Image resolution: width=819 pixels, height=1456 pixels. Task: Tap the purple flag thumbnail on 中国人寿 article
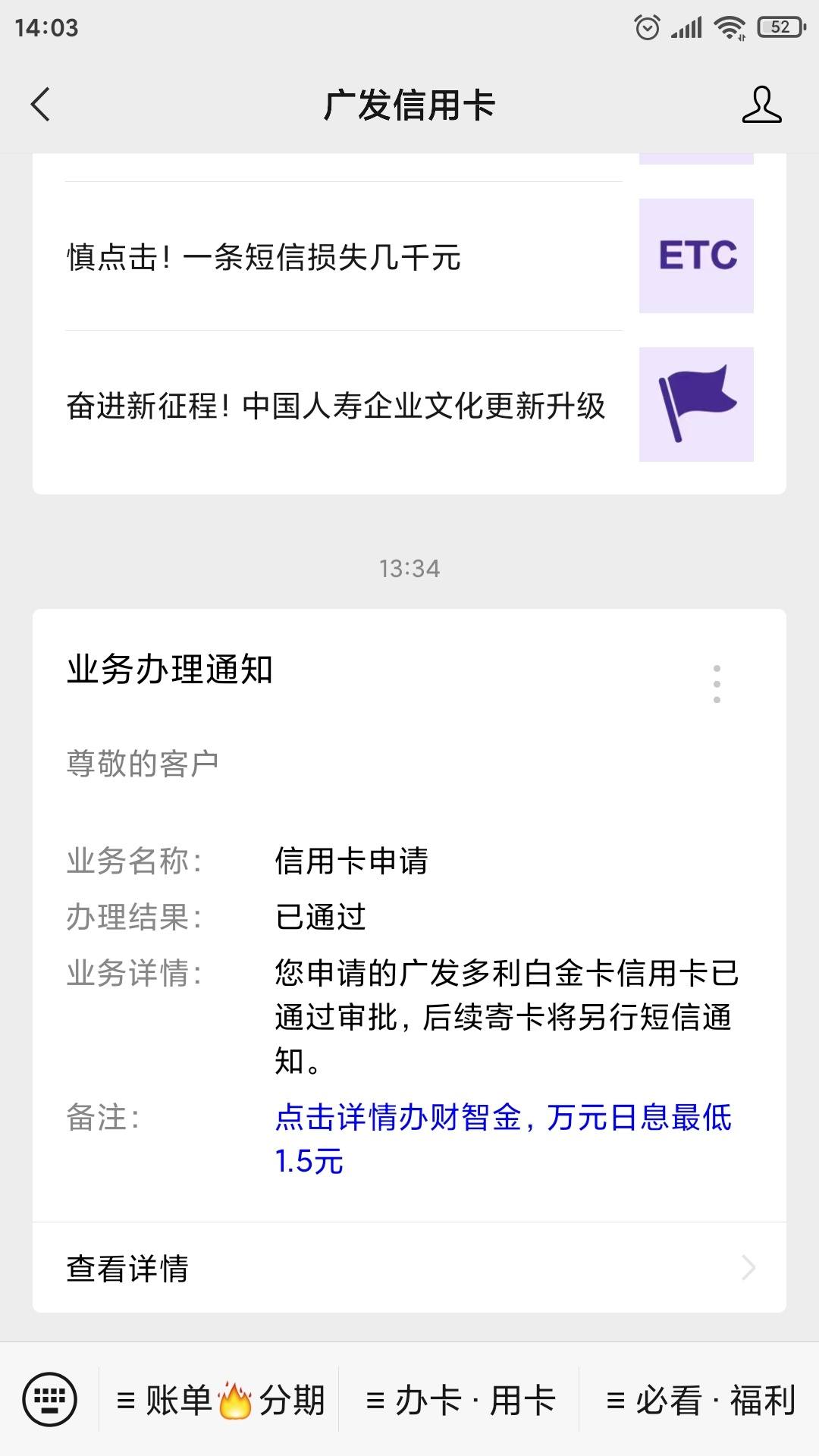pos(696,404)
